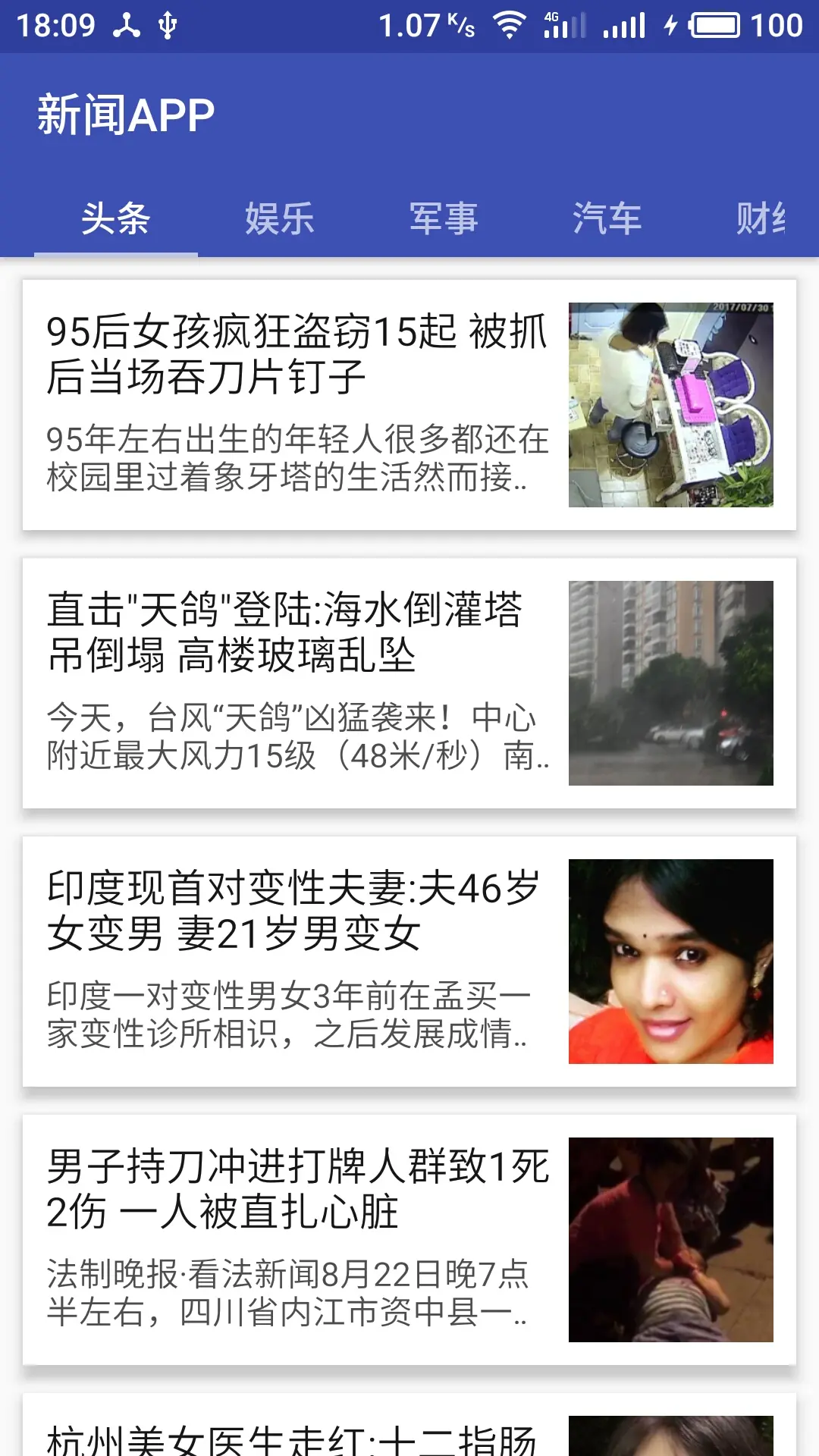The height and width of the screenshot is (1456, 819).
Task: Go to the partially visible 财经 tab
Action: pos(760,218)
